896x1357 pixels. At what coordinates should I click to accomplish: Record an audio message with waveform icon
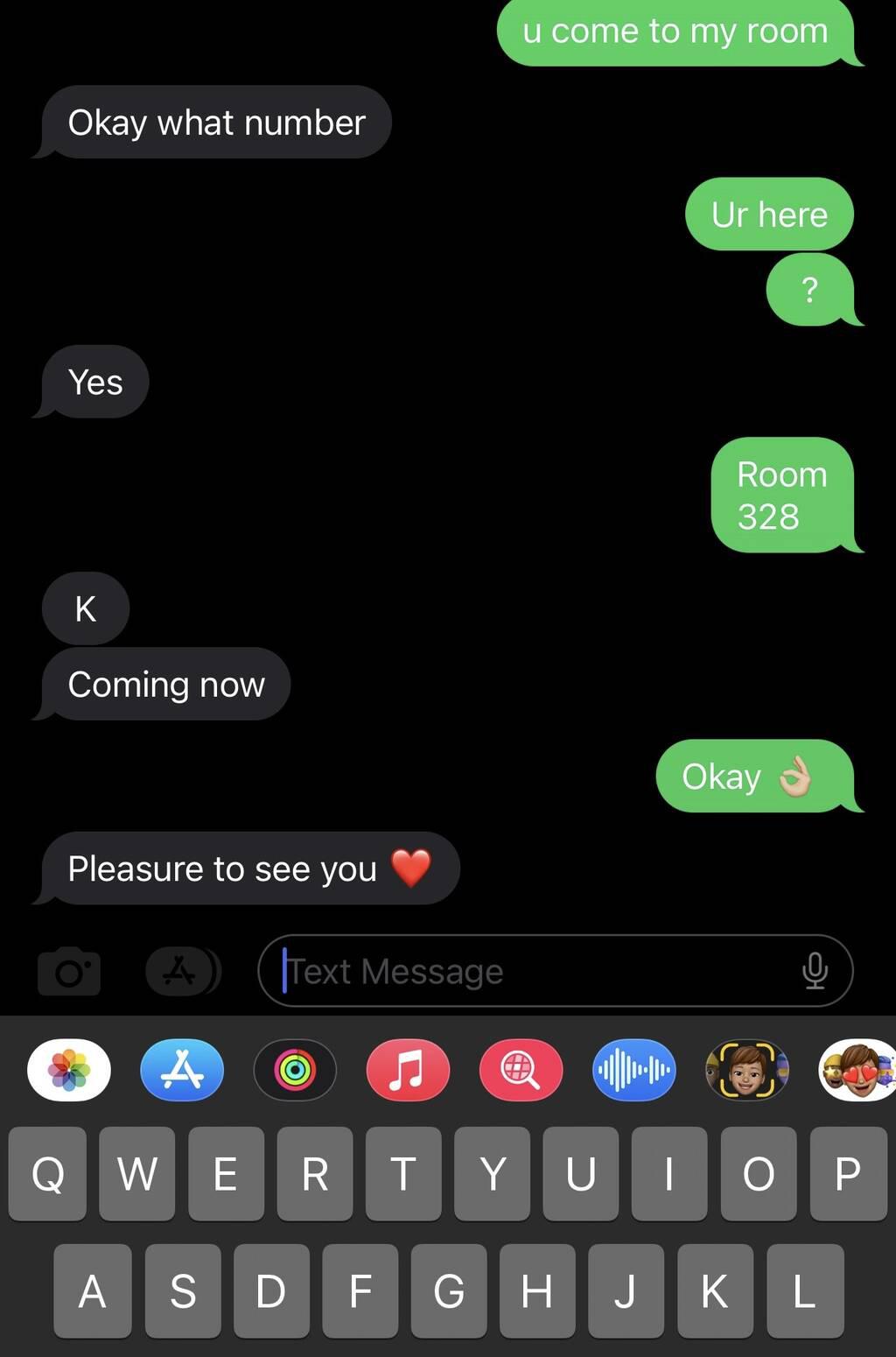click(x=633, y=1070)
